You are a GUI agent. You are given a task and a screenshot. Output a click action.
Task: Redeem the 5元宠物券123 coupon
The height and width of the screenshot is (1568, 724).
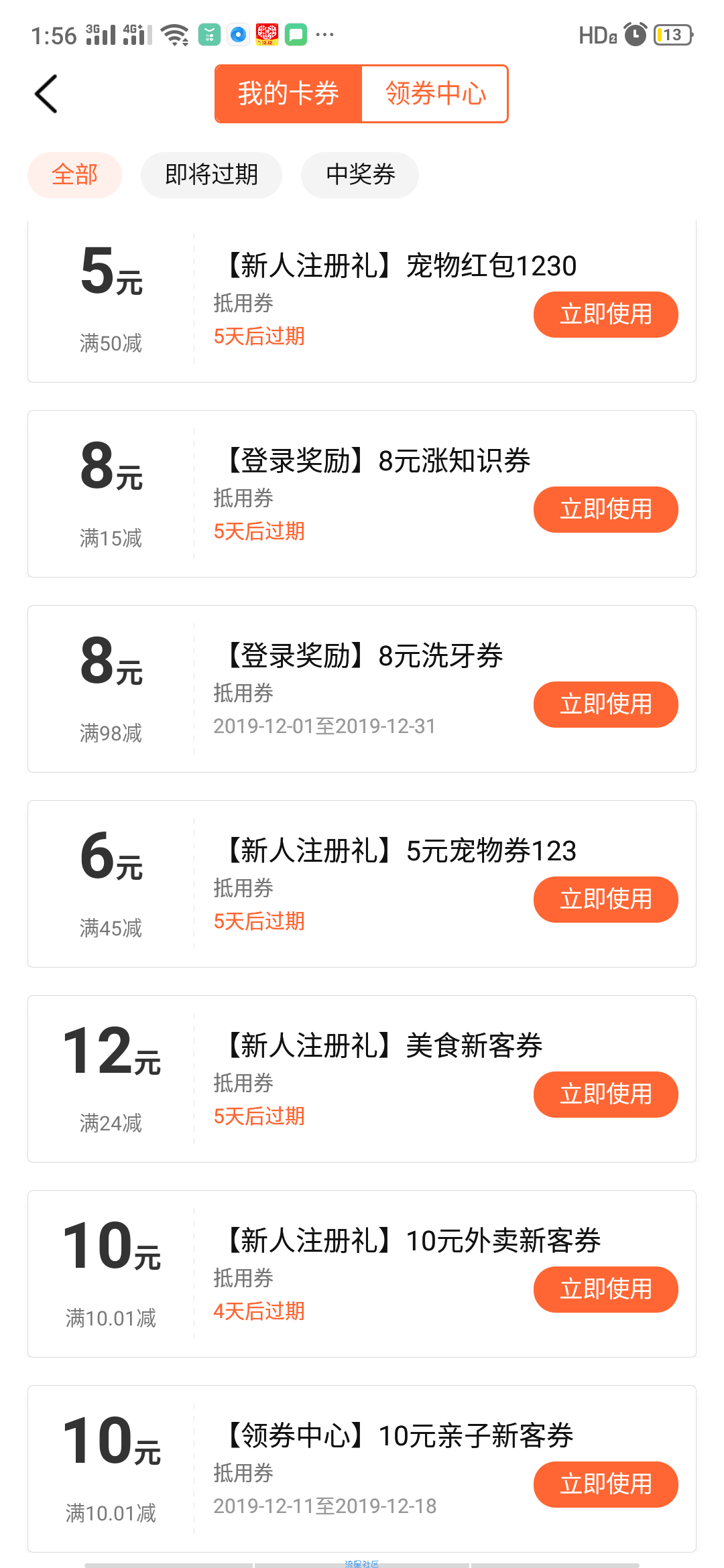coord(606,899)
